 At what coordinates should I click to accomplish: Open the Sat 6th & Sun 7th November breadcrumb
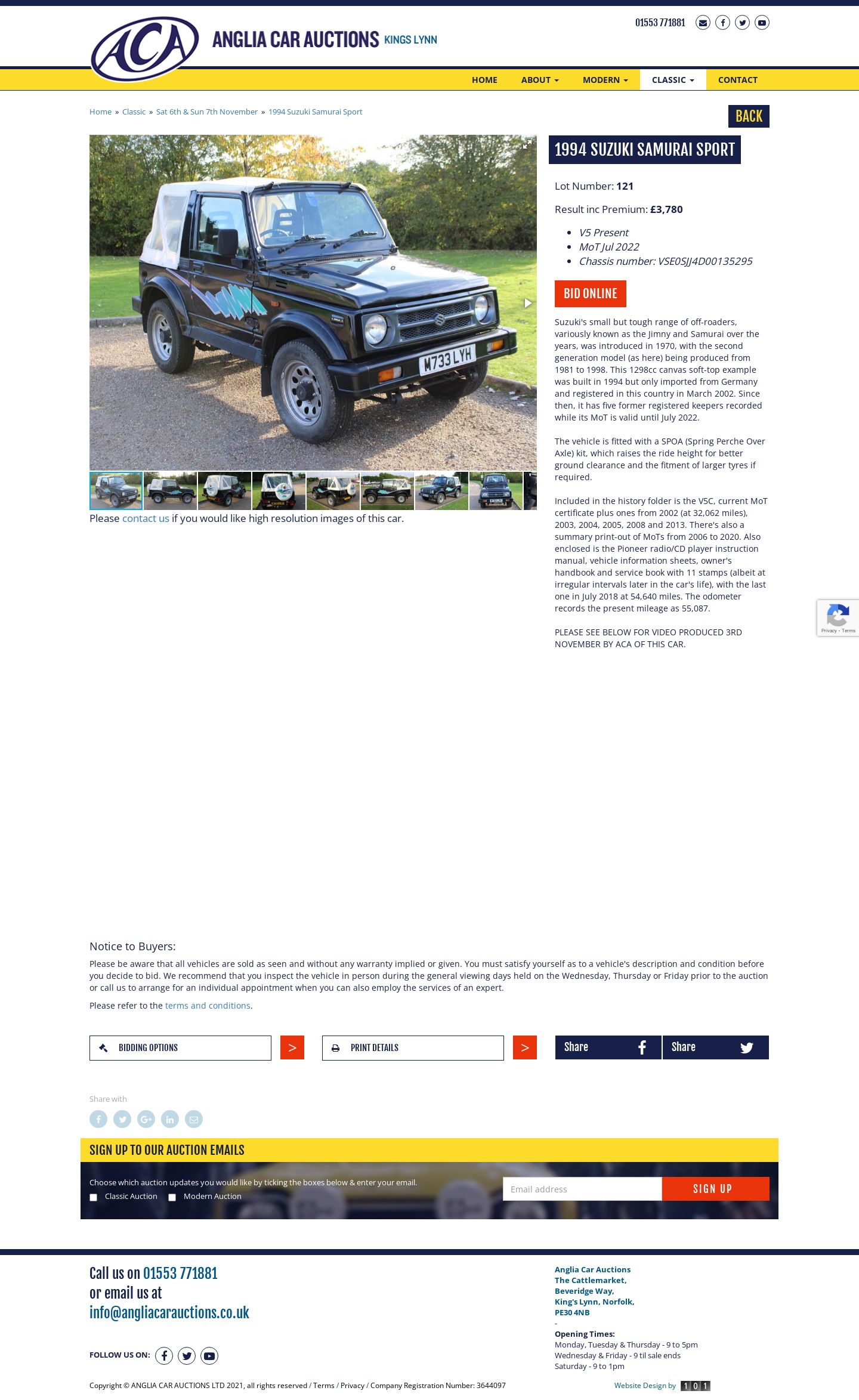click(x=207, y=112)
